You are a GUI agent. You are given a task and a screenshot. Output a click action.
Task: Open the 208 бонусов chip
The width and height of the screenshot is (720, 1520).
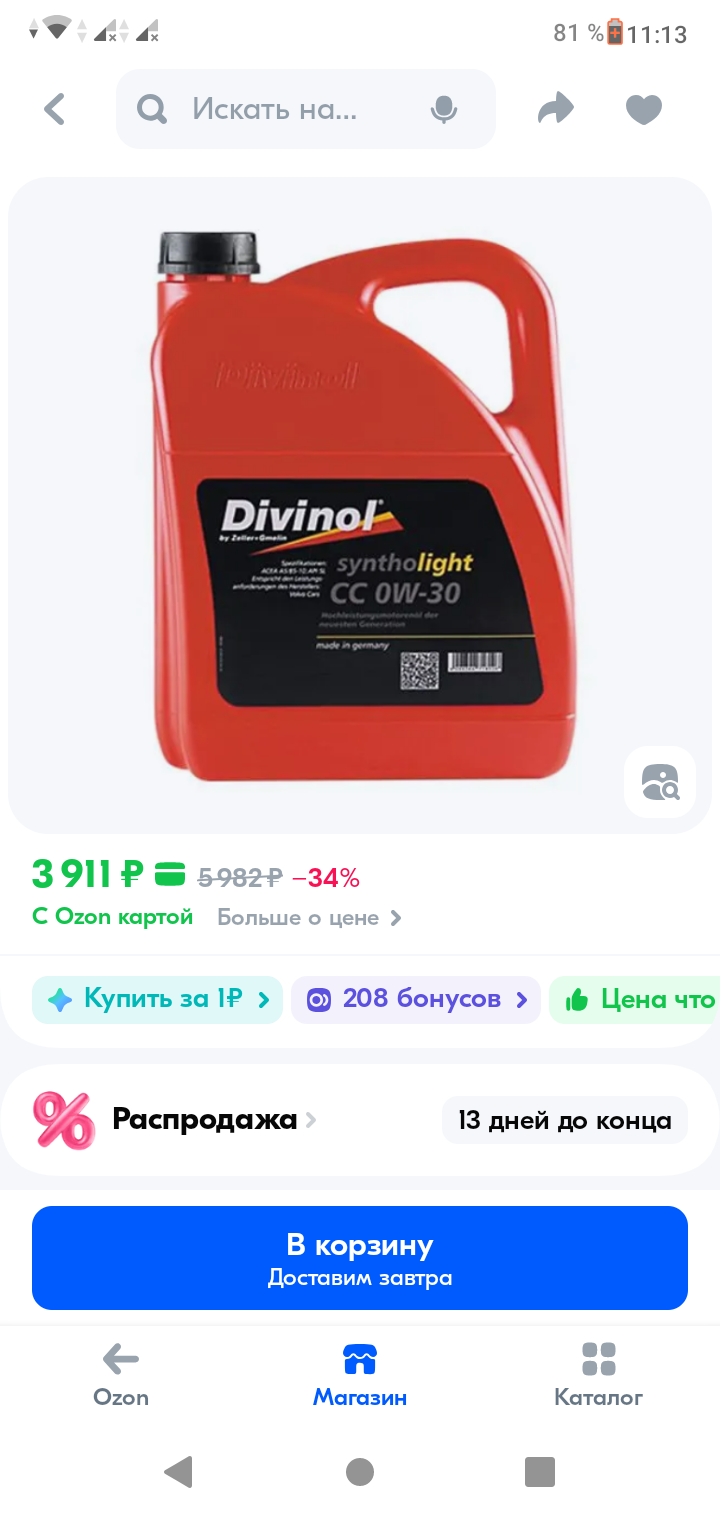416,999
